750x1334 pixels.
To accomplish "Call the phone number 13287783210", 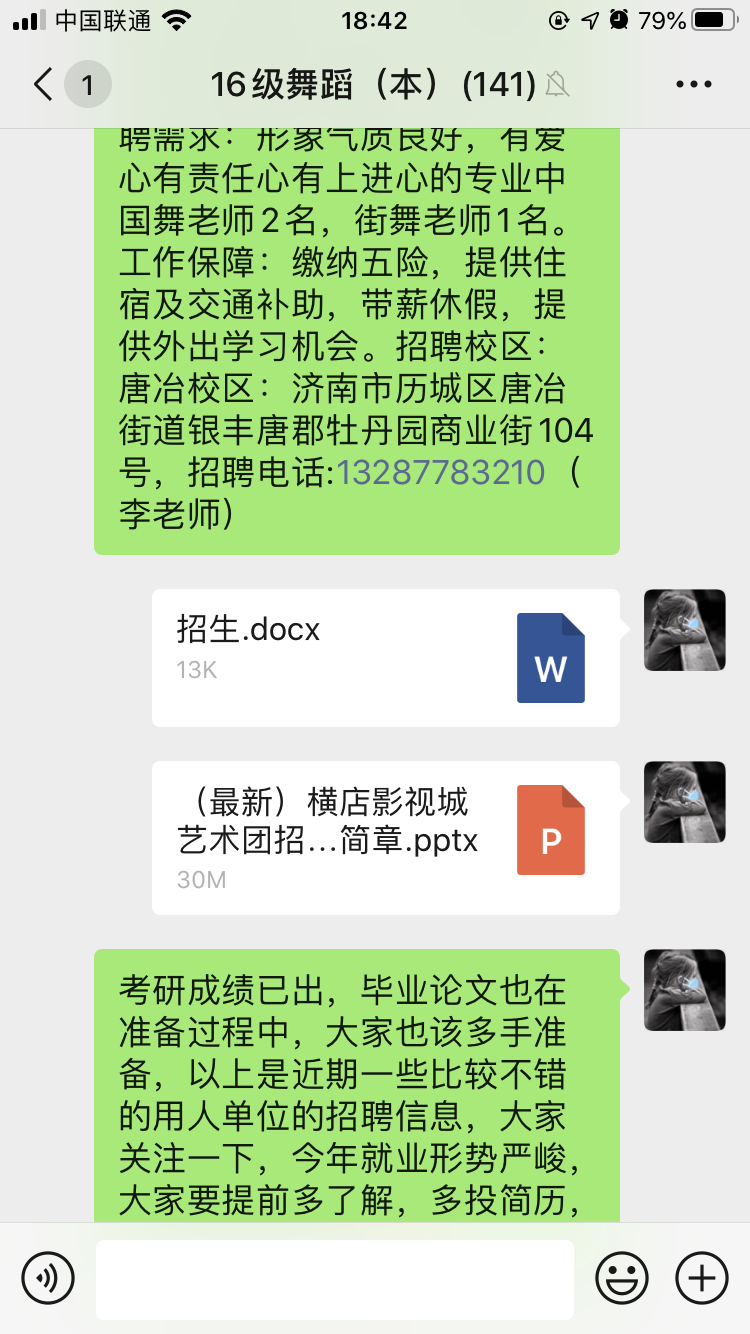I will coord(441,472).
